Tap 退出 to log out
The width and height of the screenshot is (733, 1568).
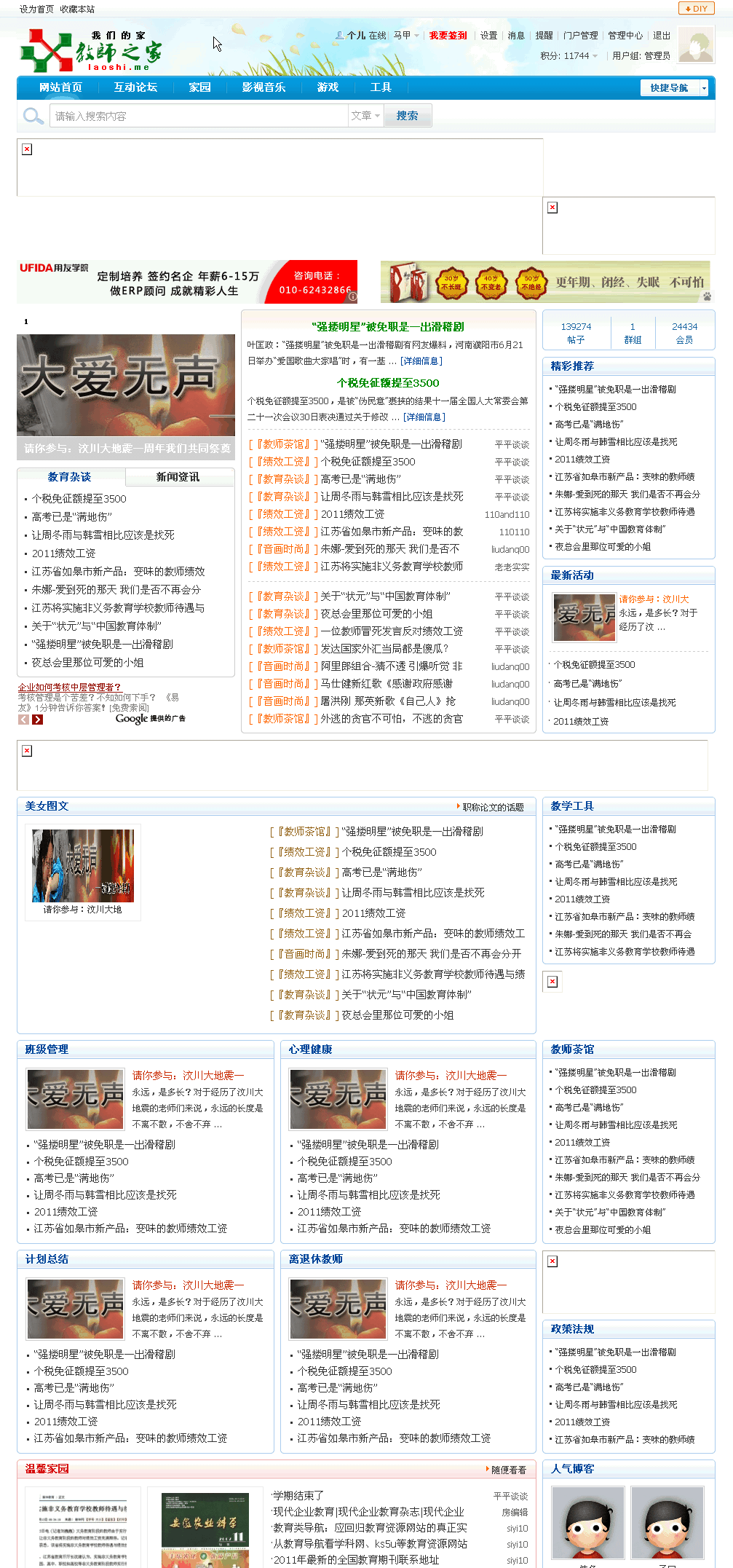pos(662,36)
